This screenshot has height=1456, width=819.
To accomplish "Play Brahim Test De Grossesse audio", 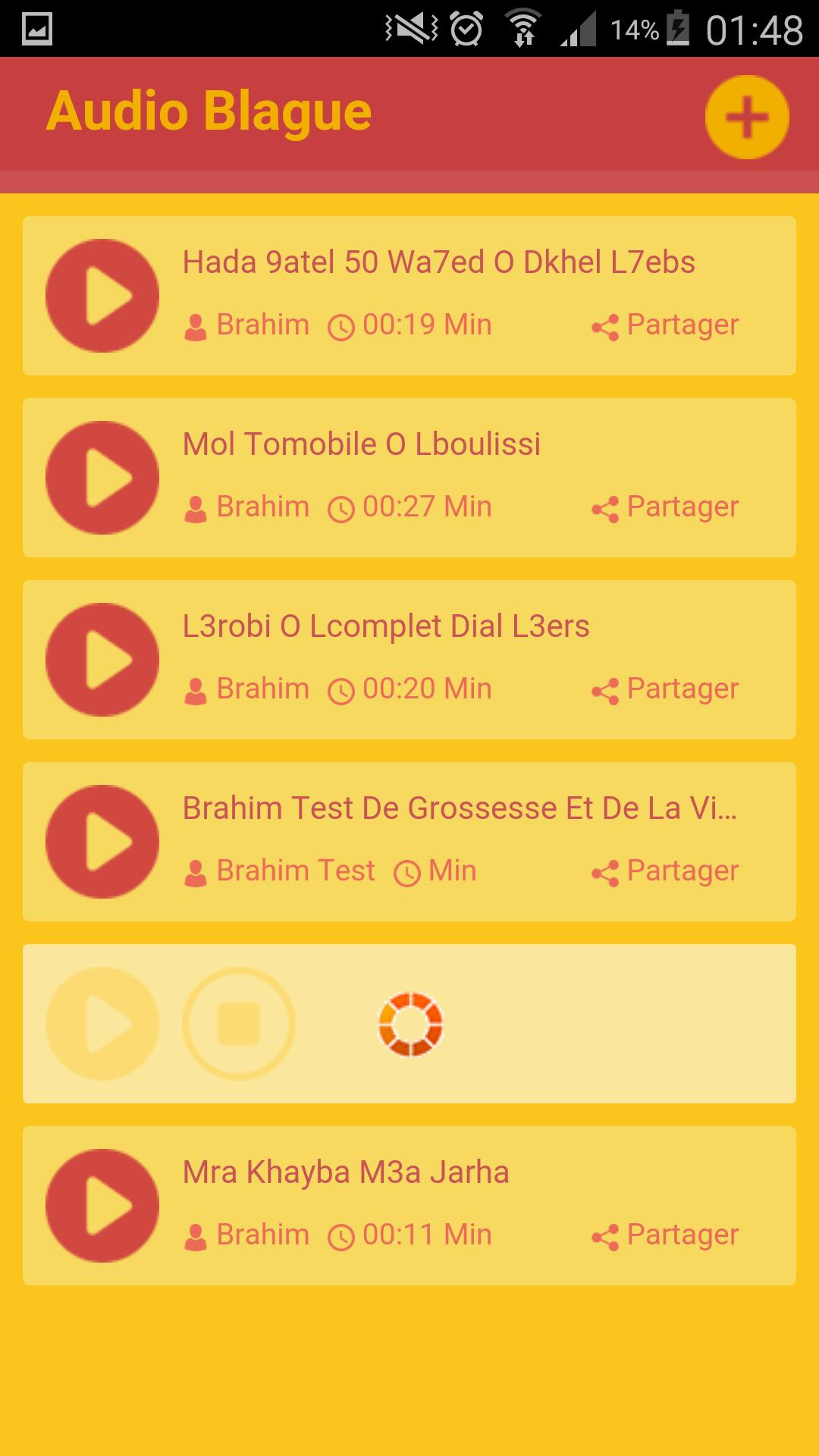I will click(102, 842).
